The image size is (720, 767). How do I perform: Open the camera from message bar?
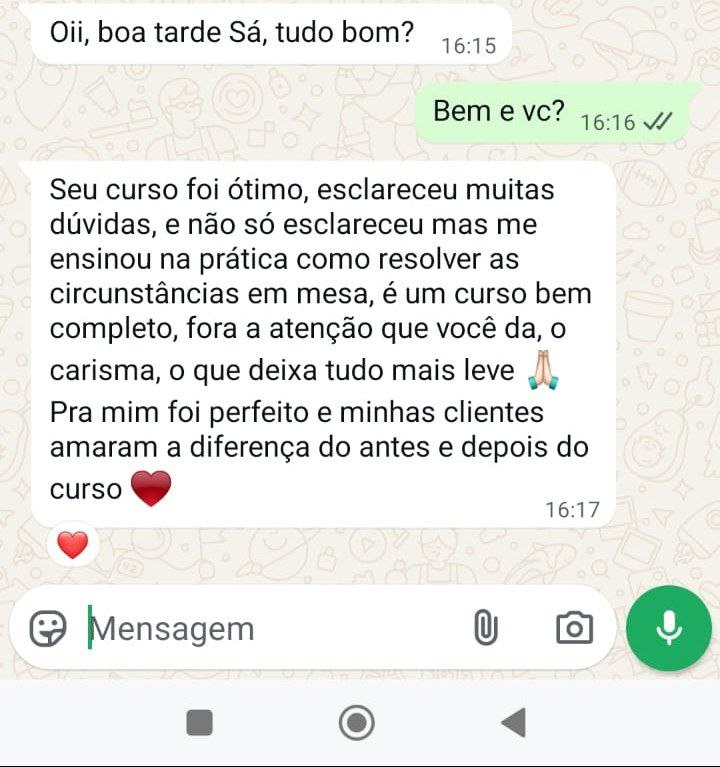(x=574, y=628)
